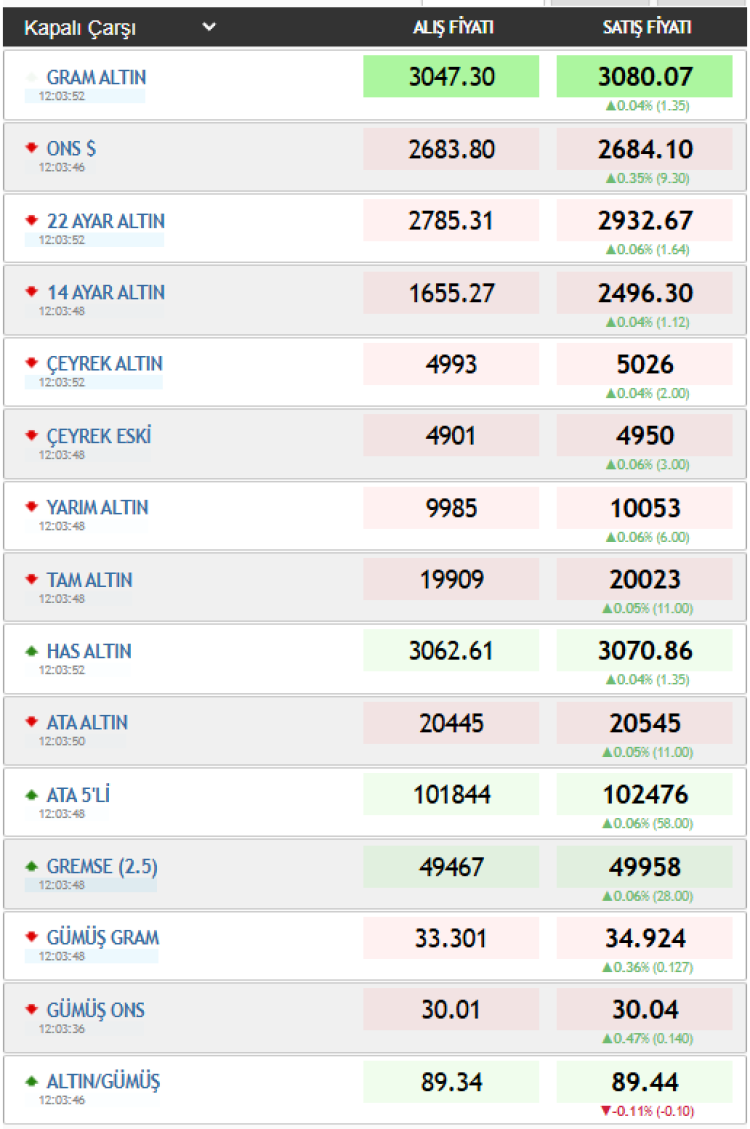This screenshot has width=750, height=1129.
Task: Open the ATA 5'Lİ row
Action: click(x=84, y=795)
